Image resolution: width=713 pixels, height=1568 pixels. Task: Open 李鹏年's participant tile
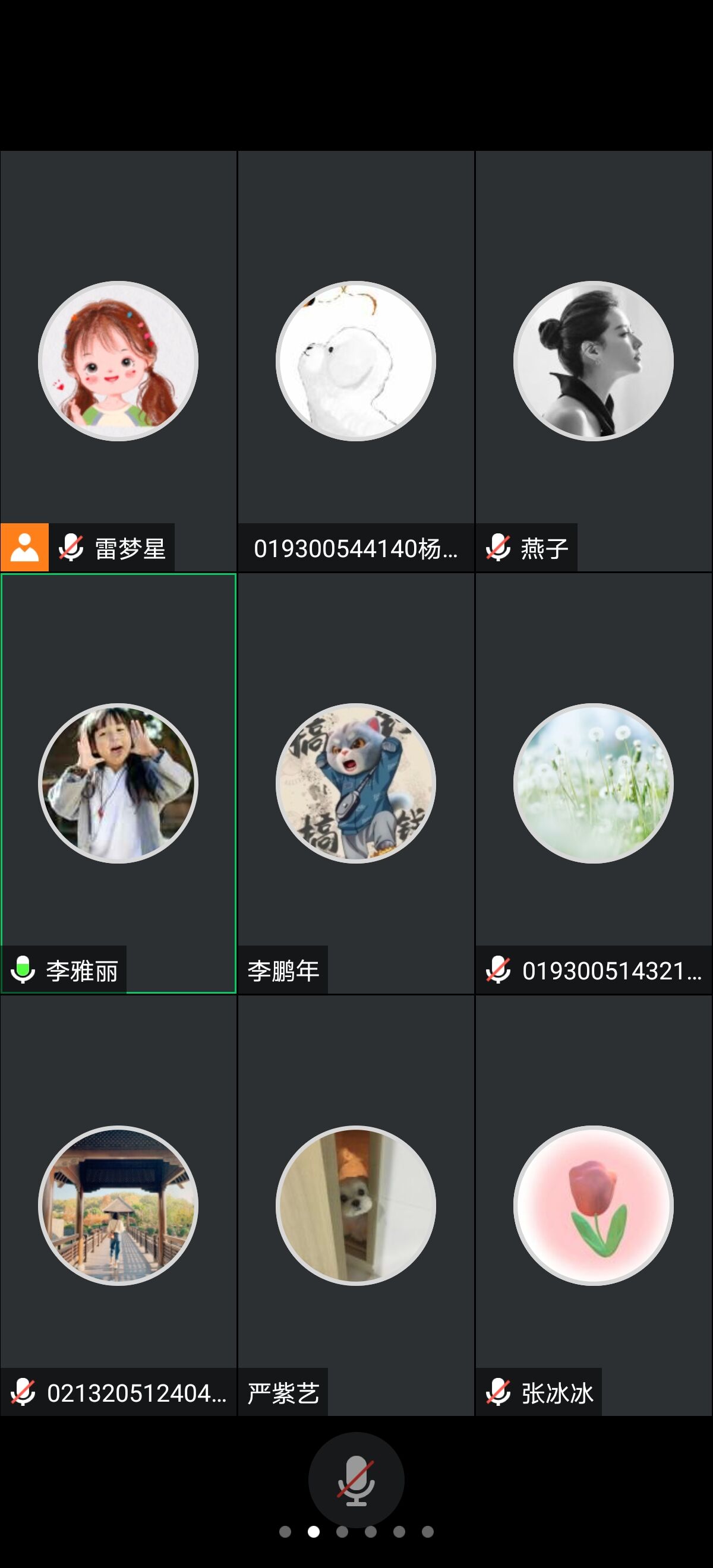click(355, 783)
